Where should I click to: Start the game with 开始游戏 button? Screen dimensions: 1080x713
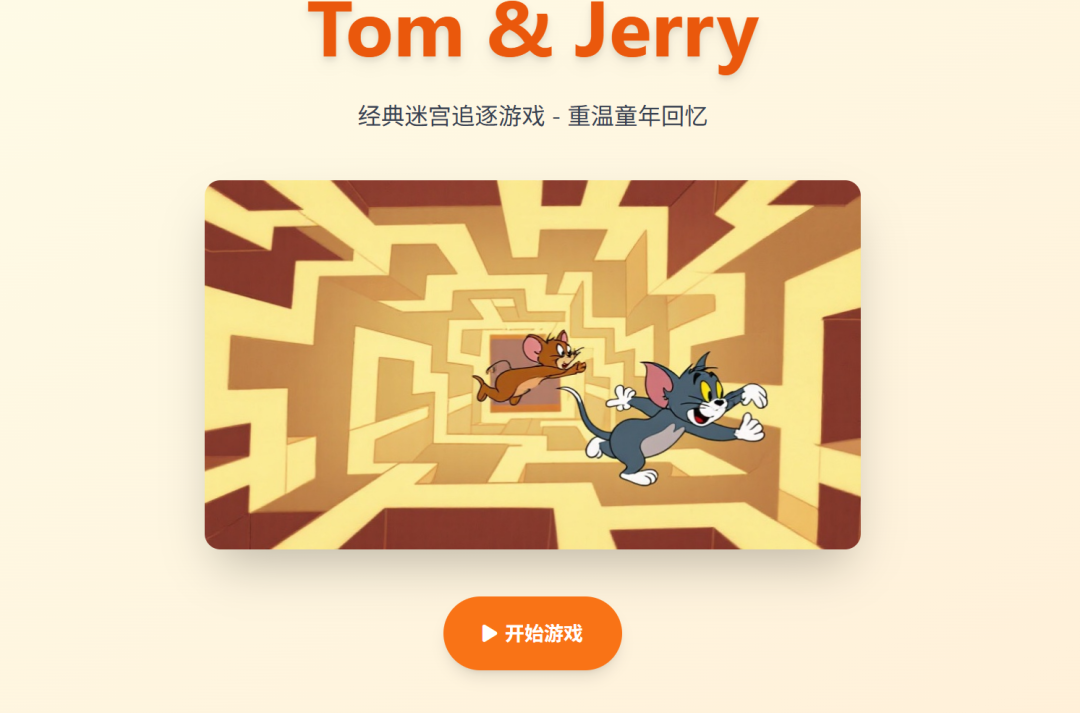[x=532, y=633]
